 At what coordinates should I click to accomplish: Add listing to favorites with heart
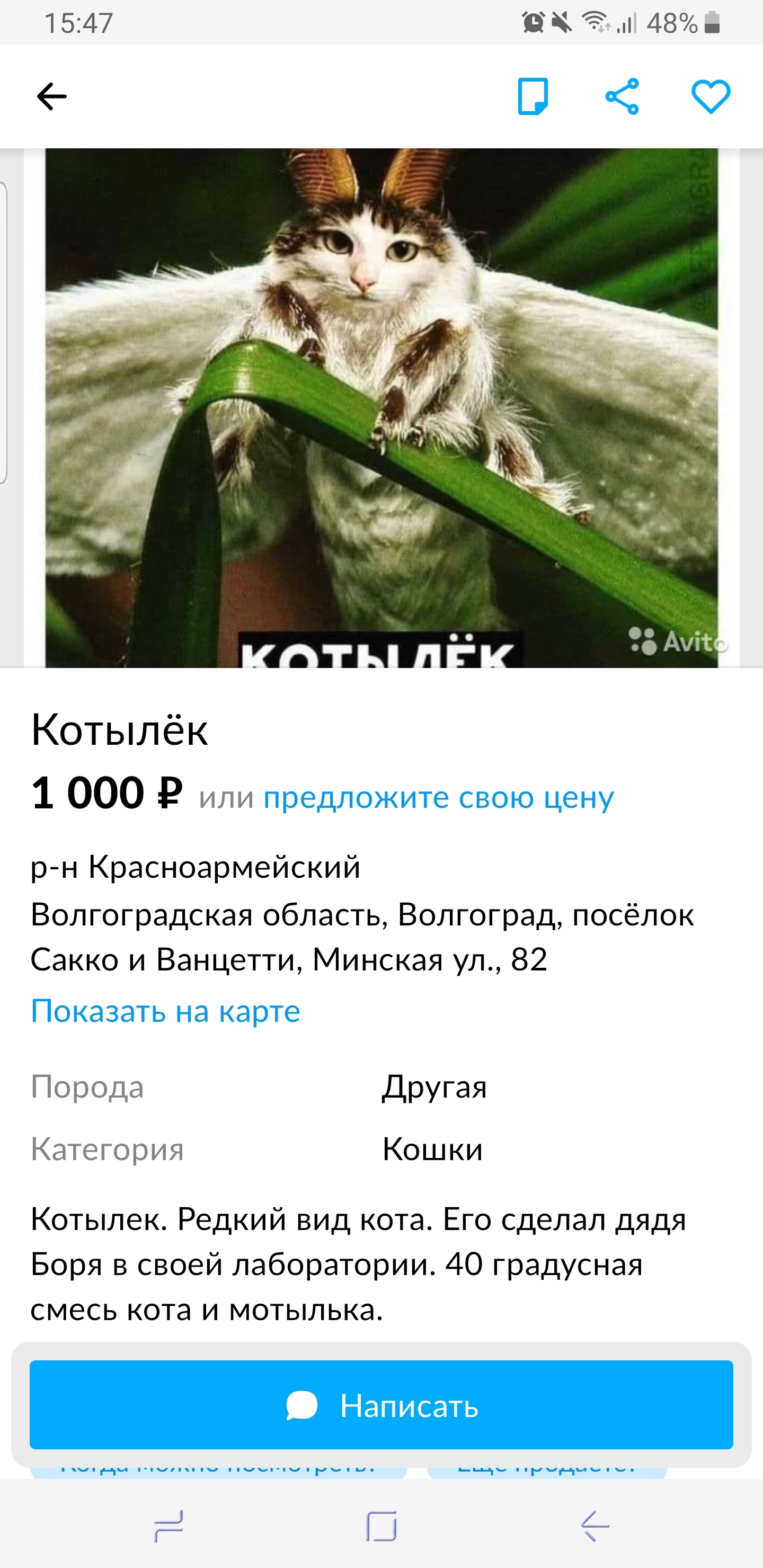[711, 96]
